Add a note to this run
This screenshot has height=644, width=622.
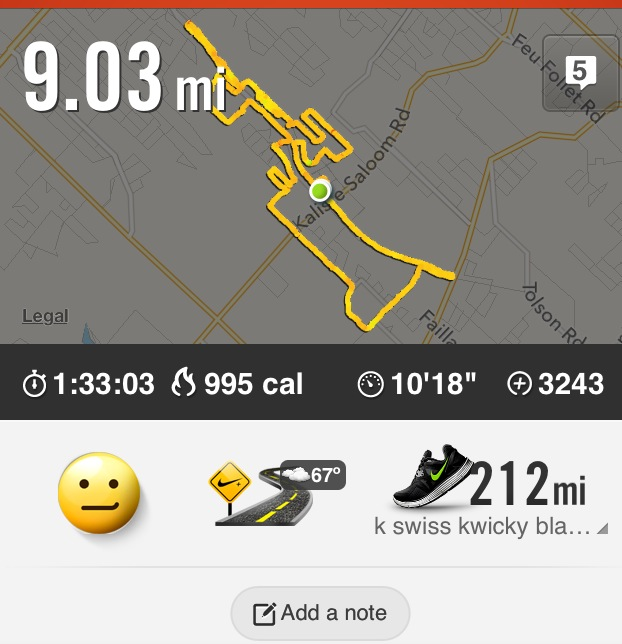(x=320, y=612)
